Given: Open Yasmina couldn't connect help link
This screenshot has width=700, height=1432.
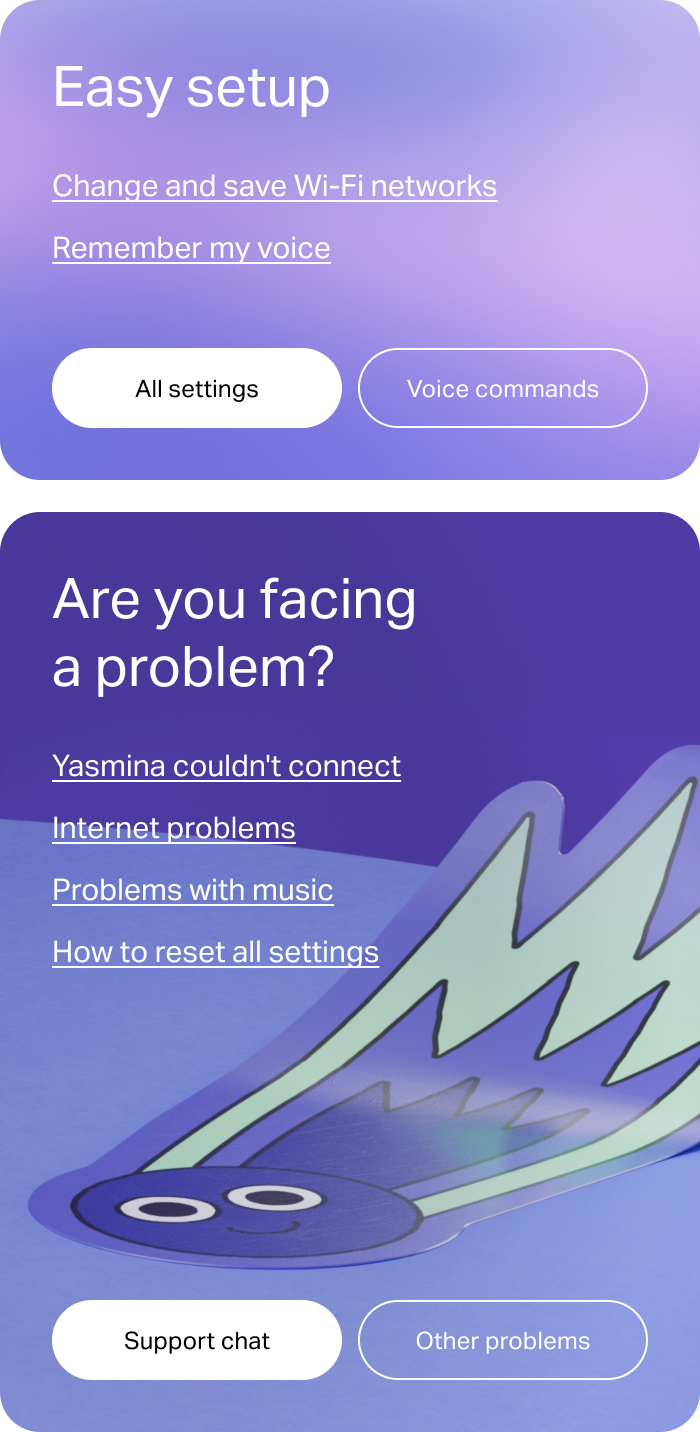Looking at the screenshot, I should point(226,767).
